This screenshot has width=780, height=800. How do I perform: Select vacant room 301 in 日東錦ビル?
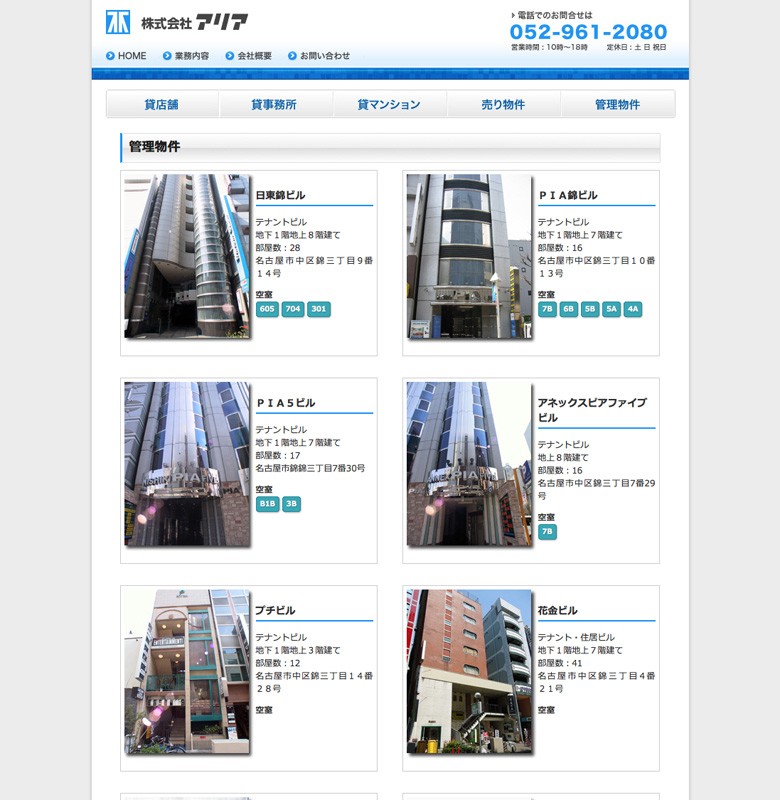pos(318,310)
